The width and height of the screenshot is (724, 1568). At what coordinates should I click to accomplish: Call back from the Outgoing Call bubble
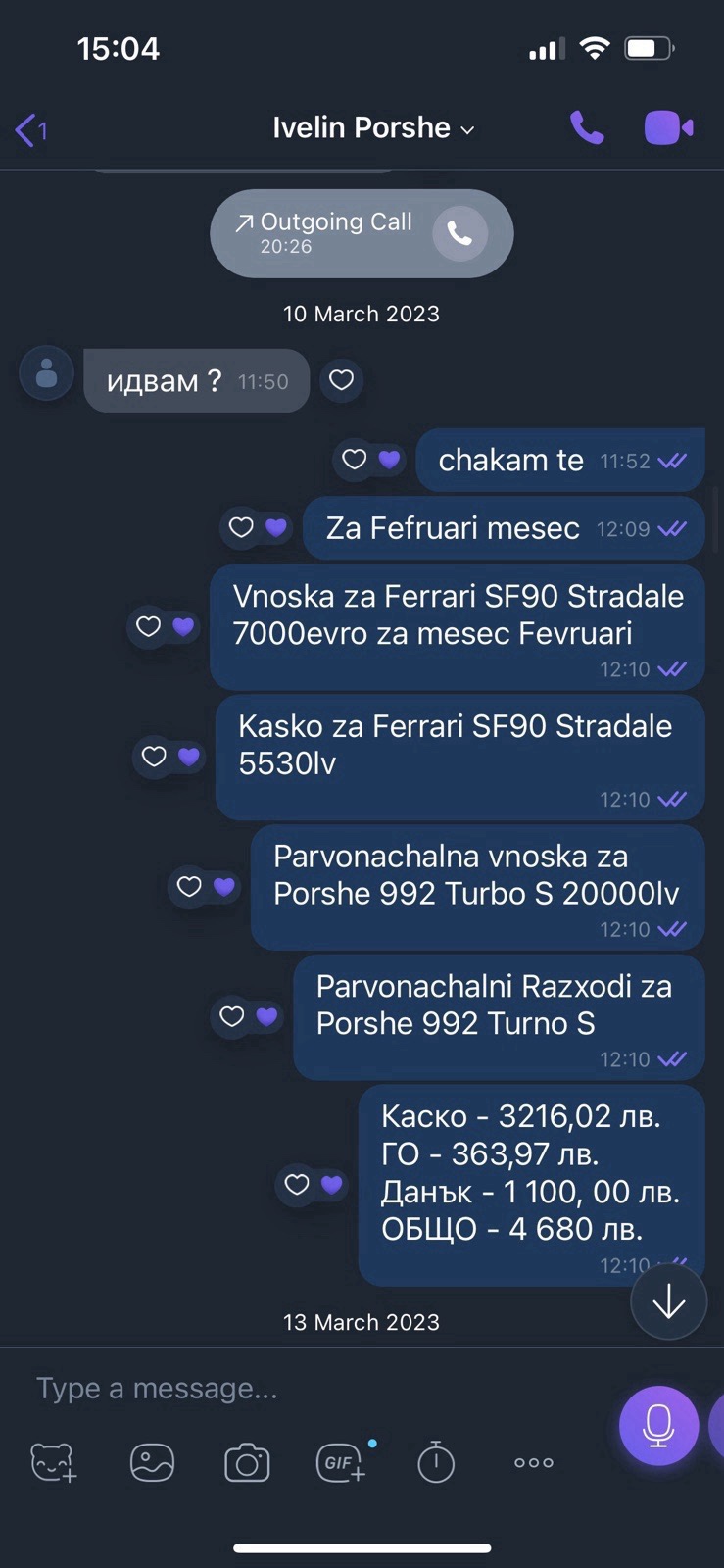459,233
